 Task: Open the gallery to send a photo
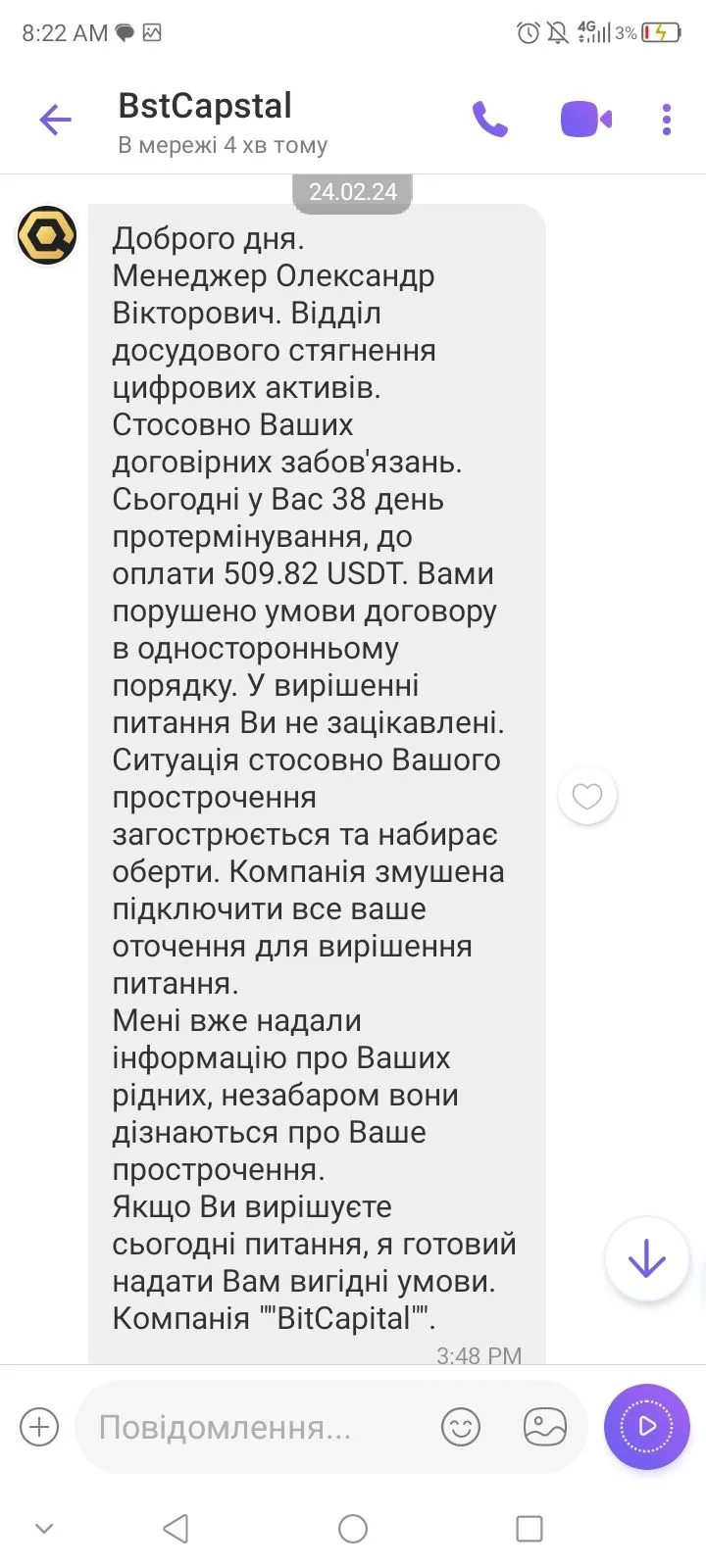[545, 1427]
